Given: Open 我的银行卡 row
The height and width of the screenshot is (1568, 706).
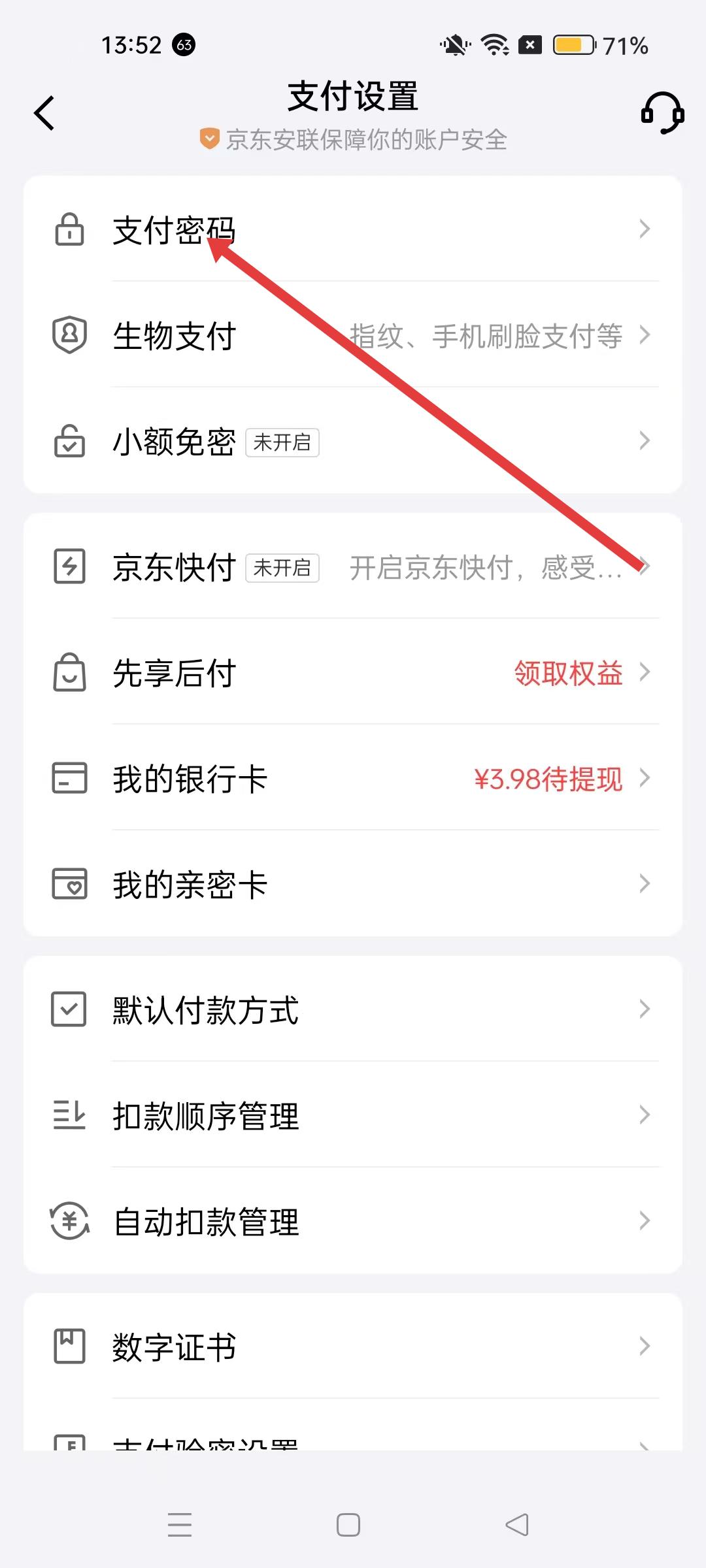Looking at the screenshot, I should 353,779.
